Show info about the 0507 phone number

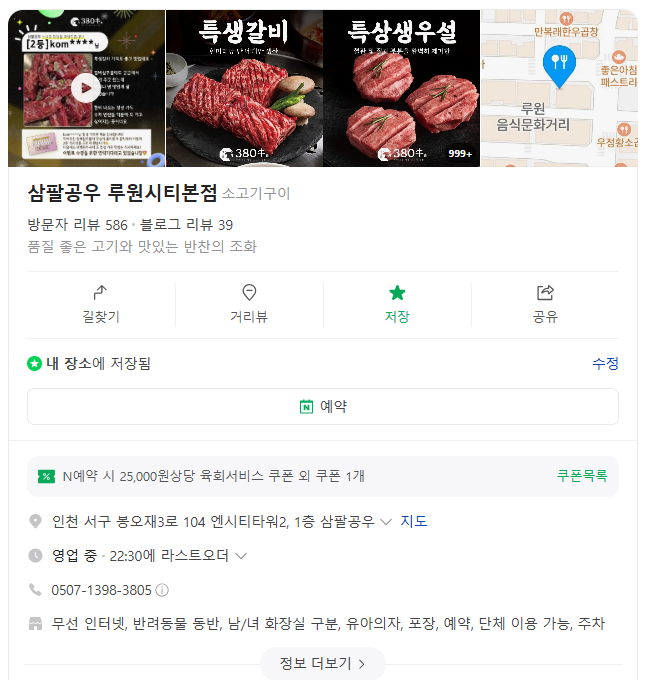[x=162, y=590]
